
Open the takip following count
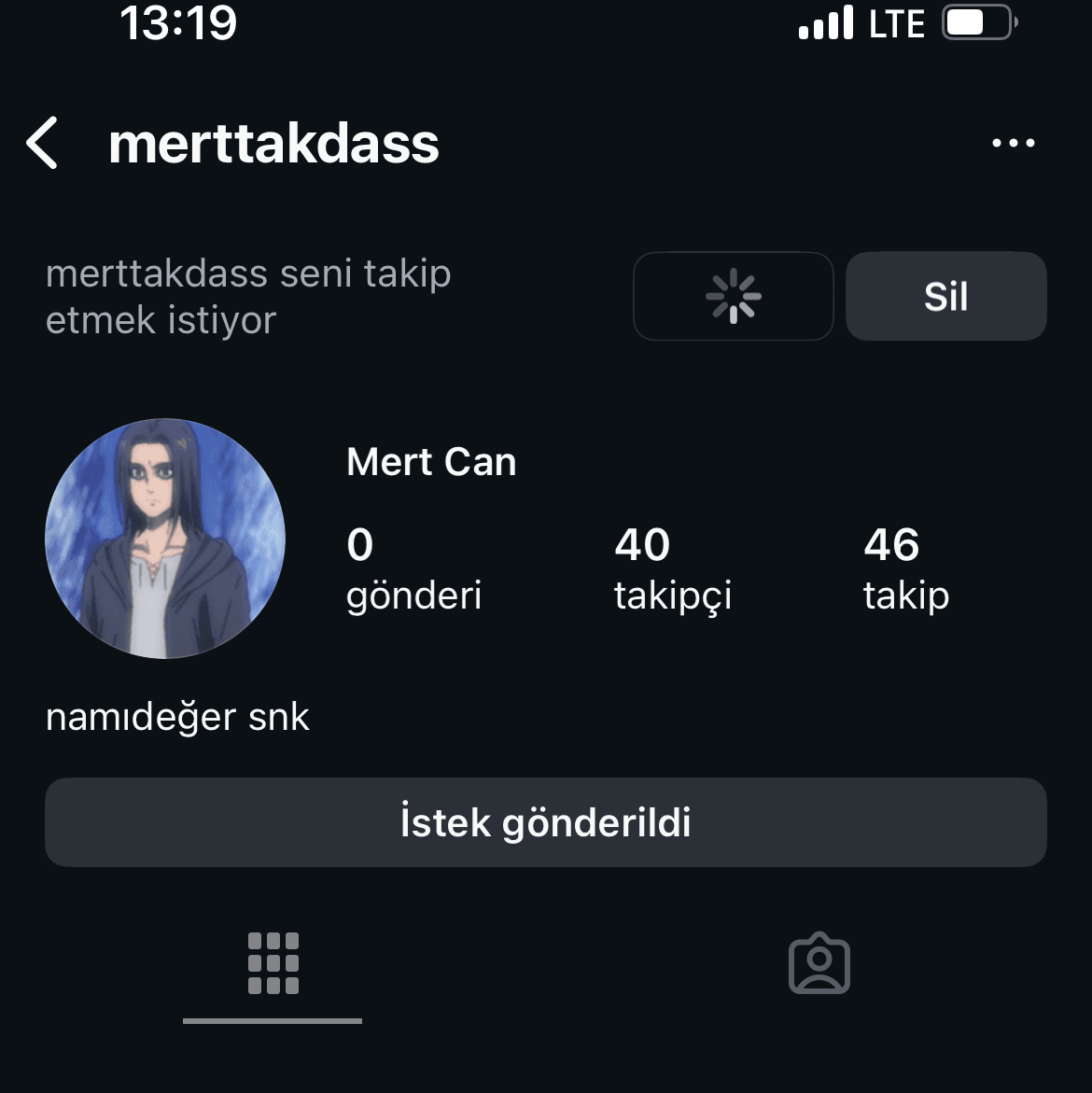[x=904, y=568]
